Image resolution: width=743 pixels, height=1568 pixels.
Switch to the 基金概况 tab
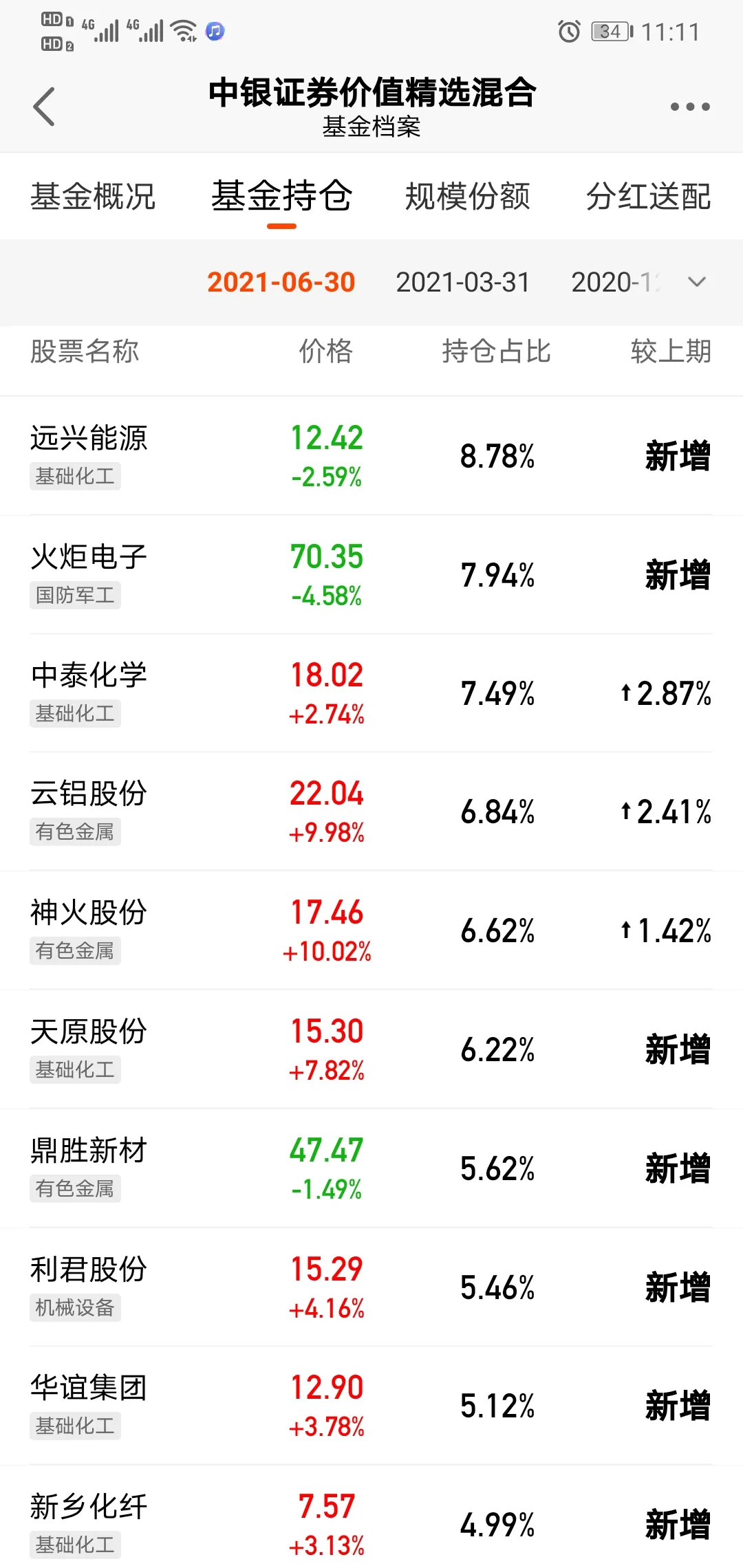tap(93, 197)
